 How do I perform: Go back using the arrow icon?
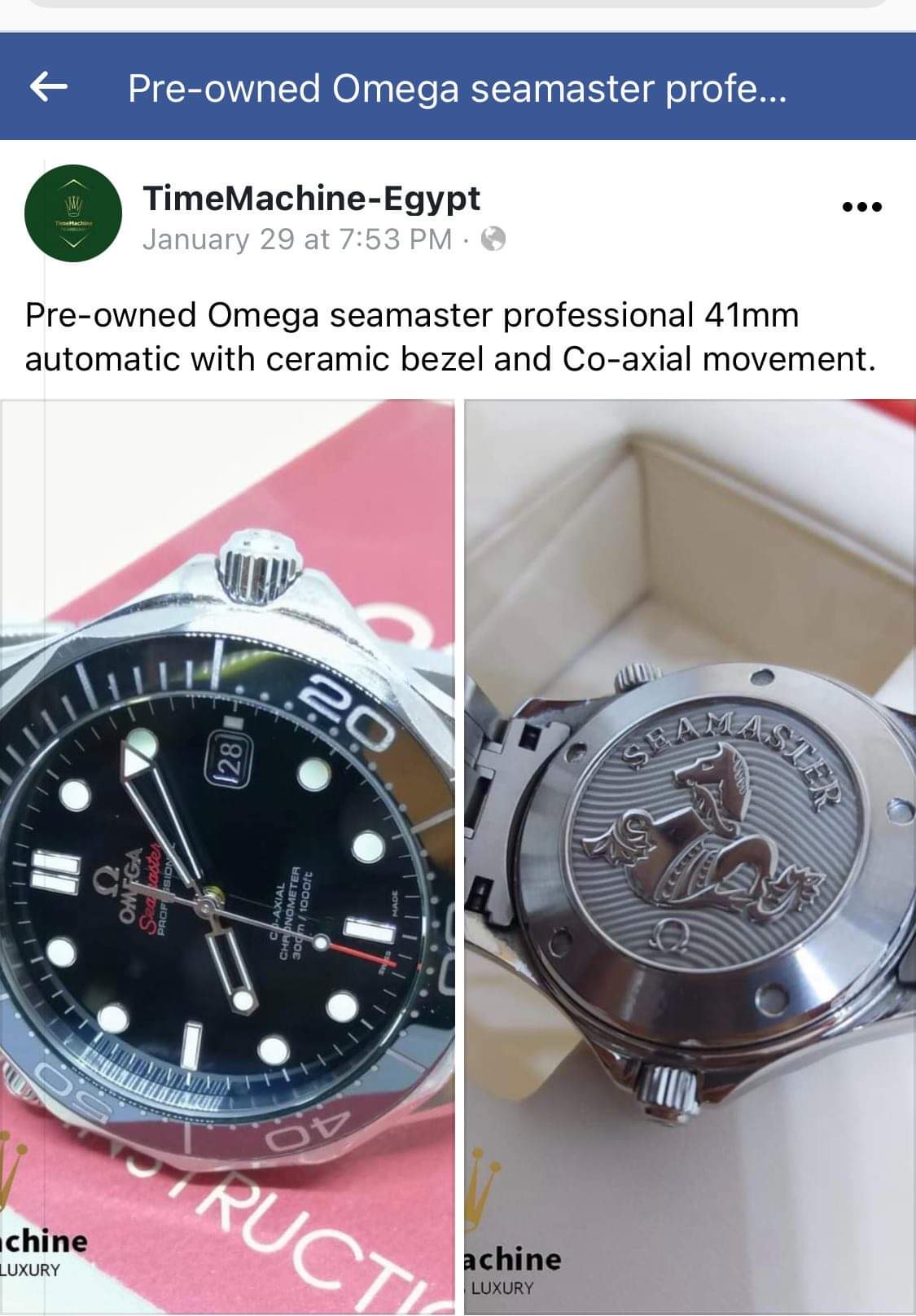tap(49, 87)
